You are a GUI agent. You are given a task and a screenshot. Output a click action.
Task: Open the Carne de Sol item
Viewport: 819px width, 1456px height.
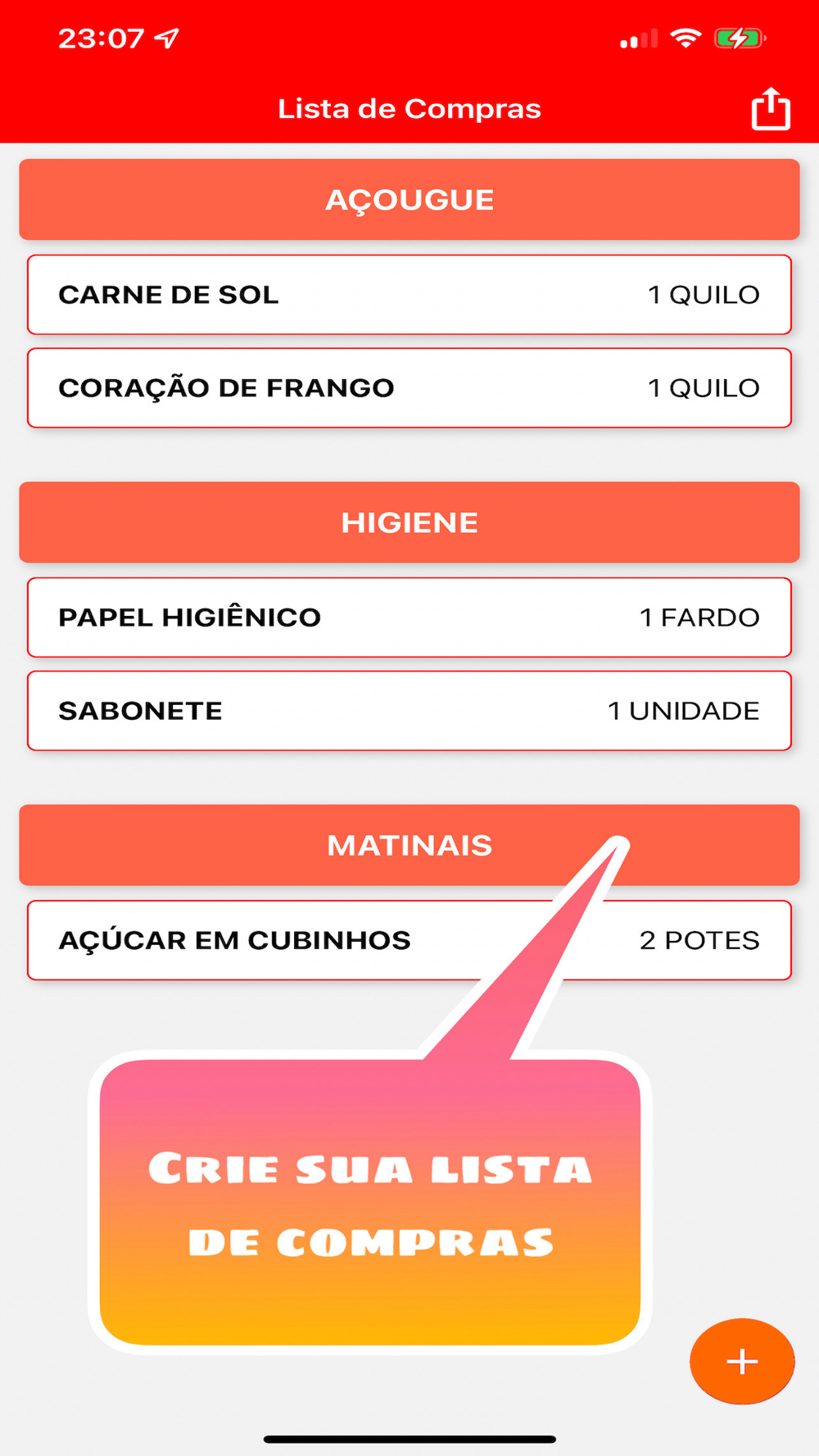[409, 295]
